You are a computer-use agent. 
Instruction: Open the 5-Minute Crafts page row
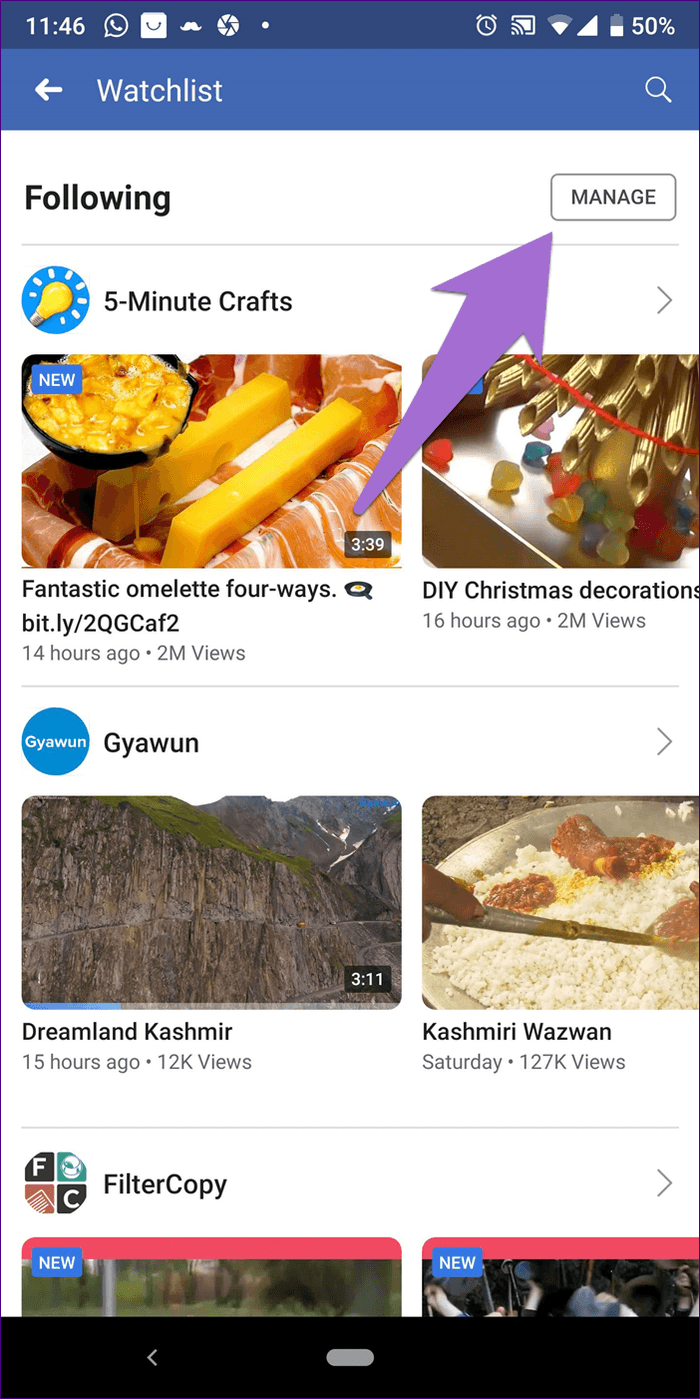(x=350, y=300)
